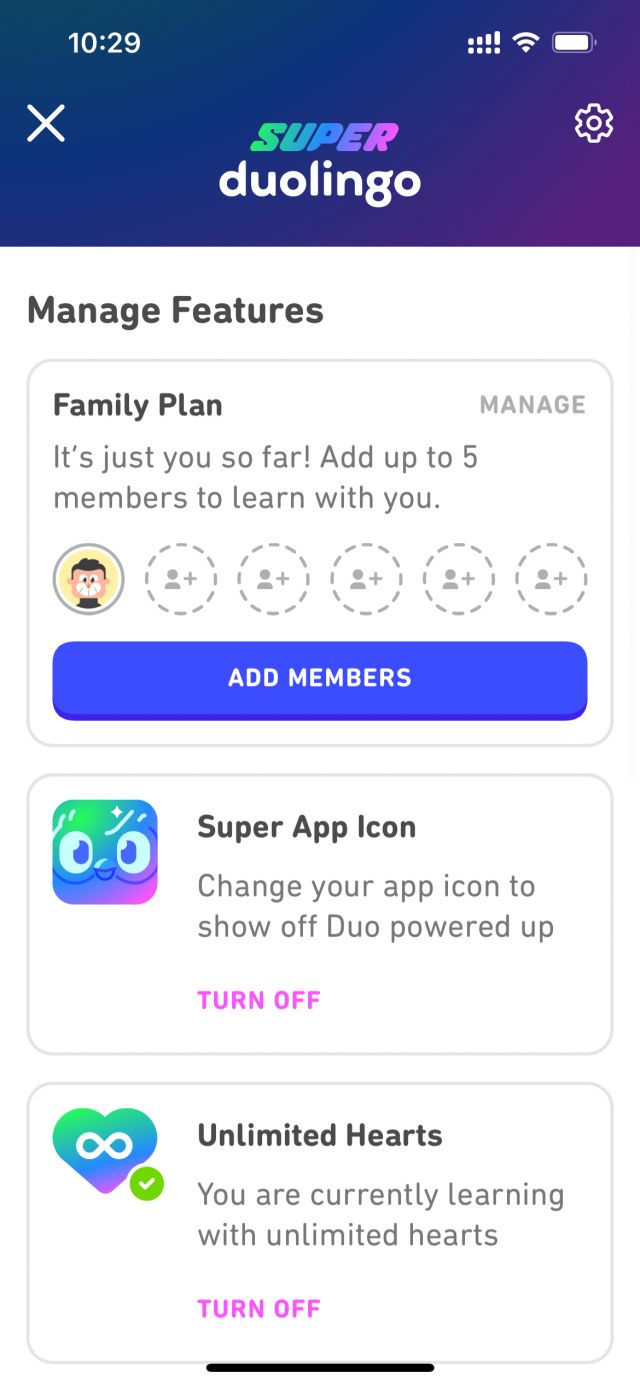This screenshot has width=640, height=1385.
Task: Turn off the Super App Icon
Action: click(259, 1000)
